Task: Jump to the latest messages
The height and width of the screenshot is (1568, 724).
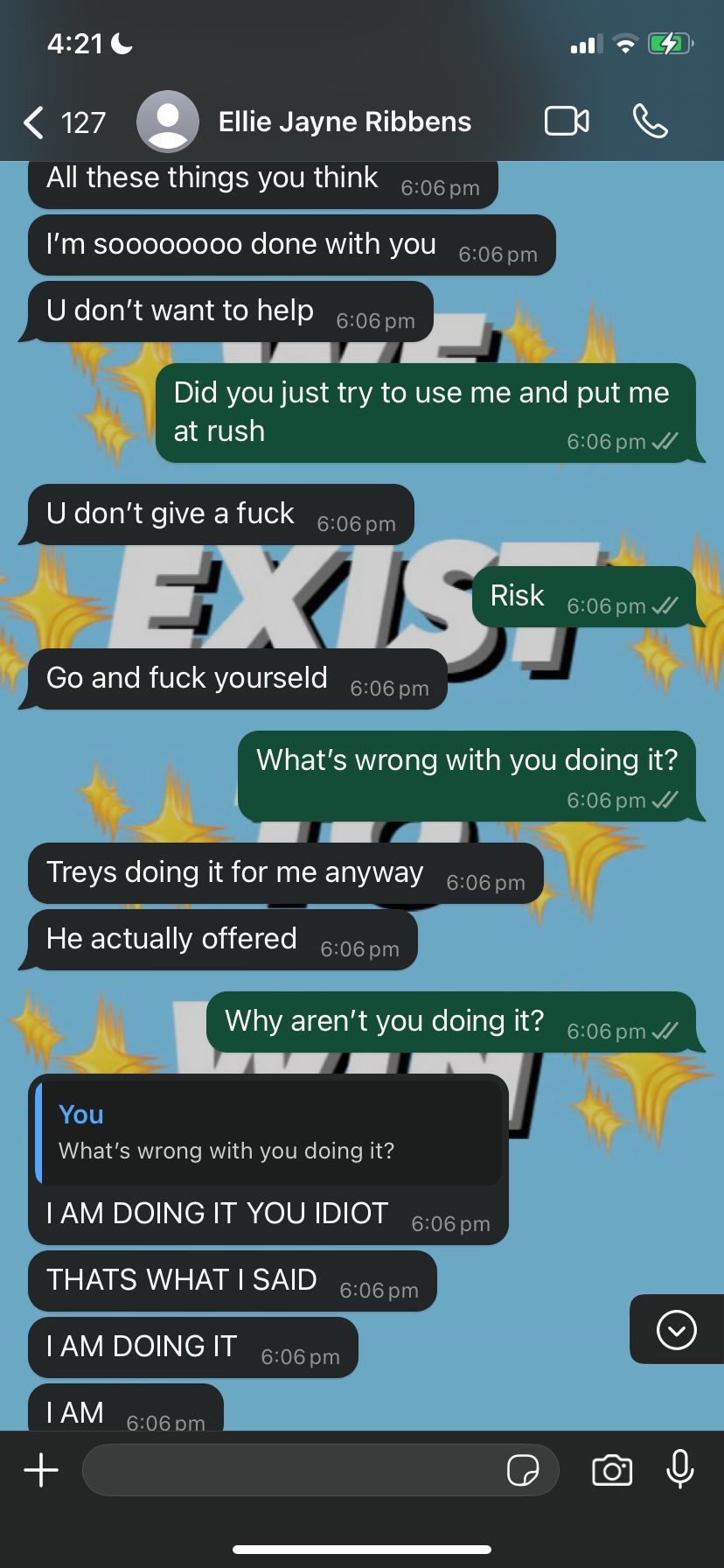Action: click(x=677, y=1330)
